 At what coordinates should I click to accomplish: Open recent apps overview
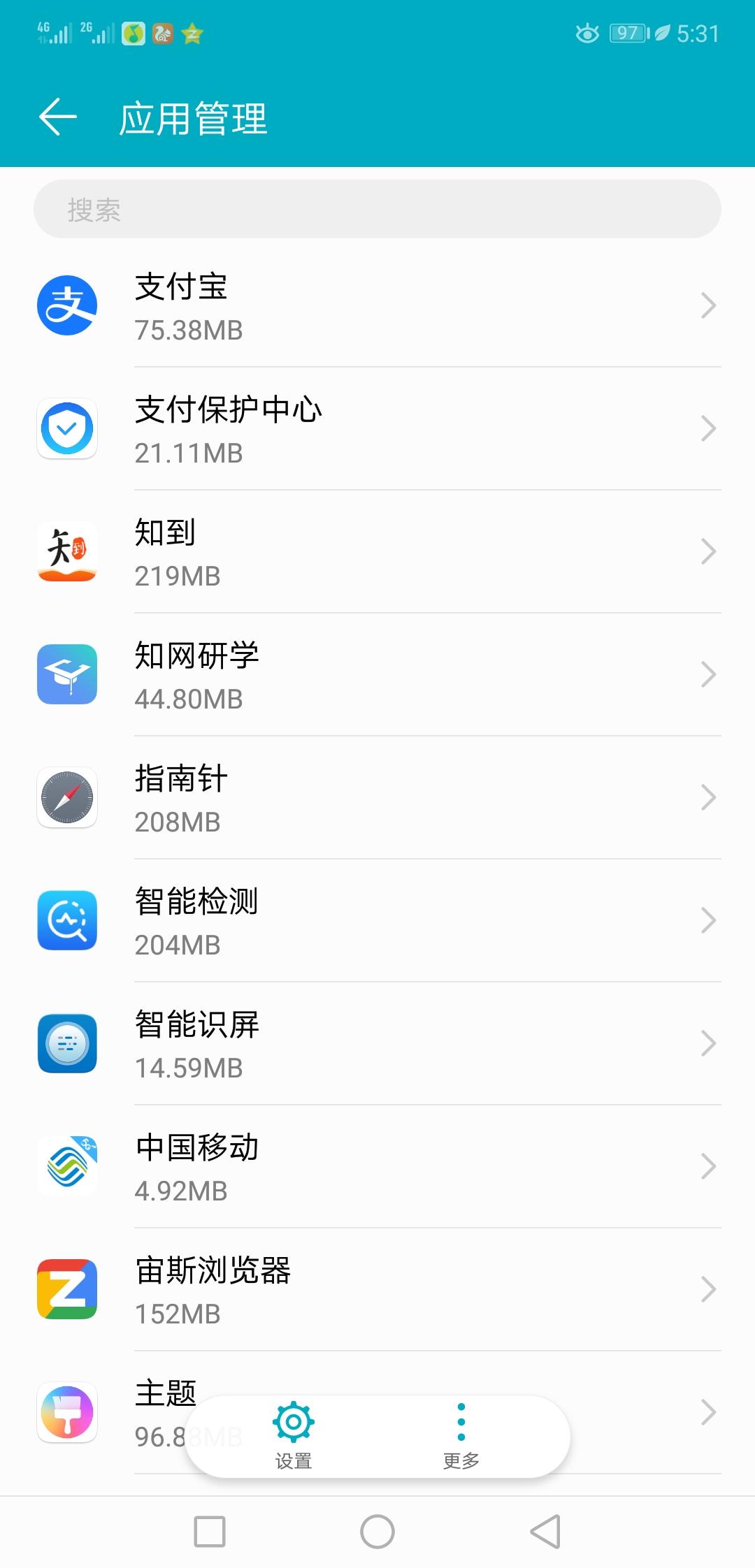(210, 1532)
